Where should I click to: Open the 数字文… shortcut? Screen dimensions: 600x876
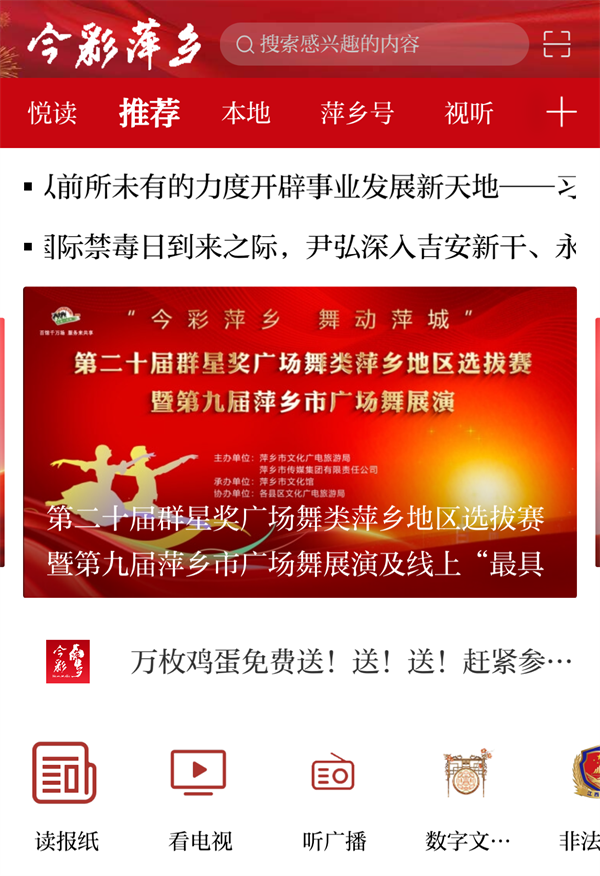click(x=467, y=795)
